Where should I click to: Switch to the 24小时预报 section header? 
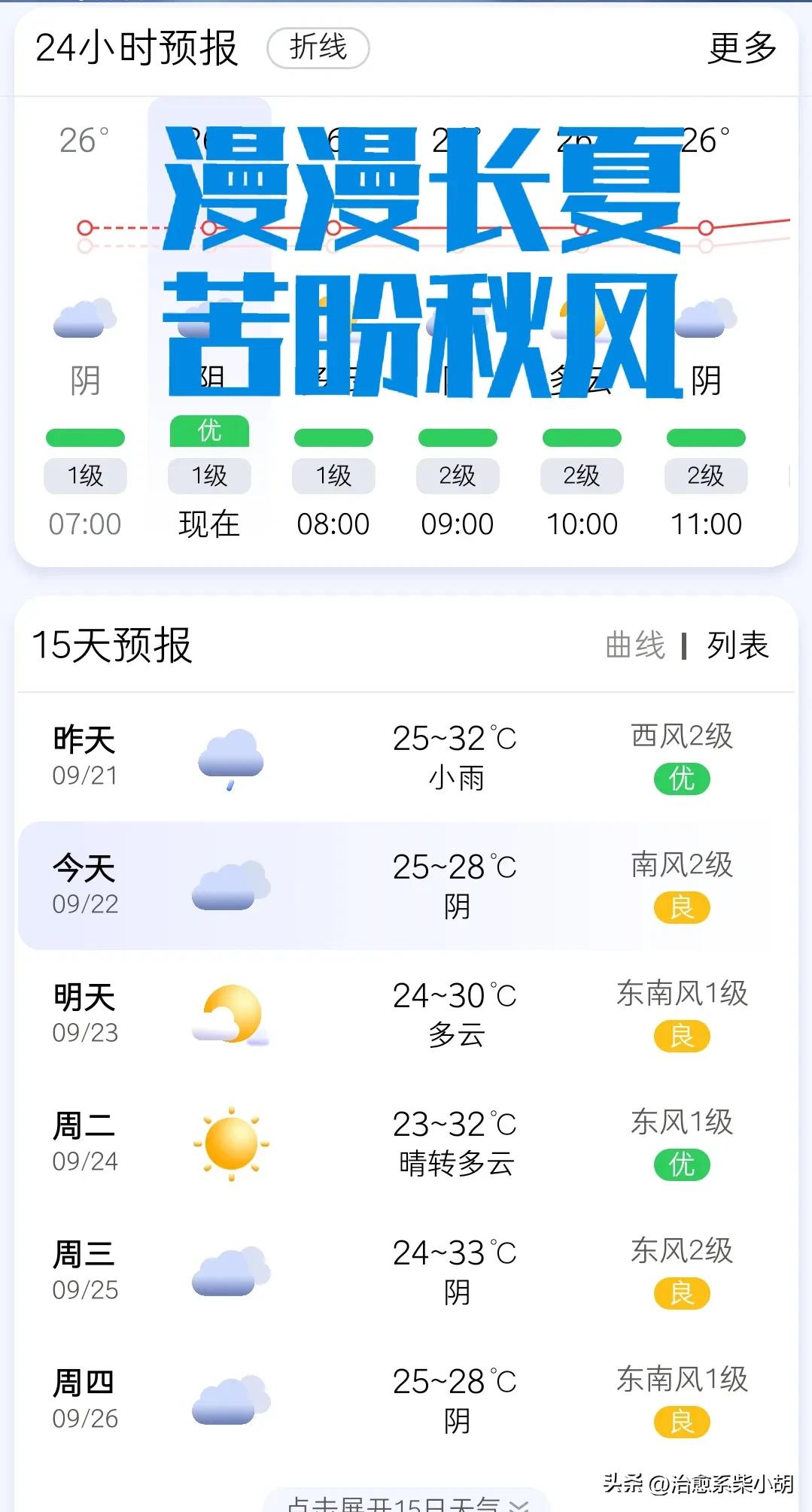click(138, 47)
